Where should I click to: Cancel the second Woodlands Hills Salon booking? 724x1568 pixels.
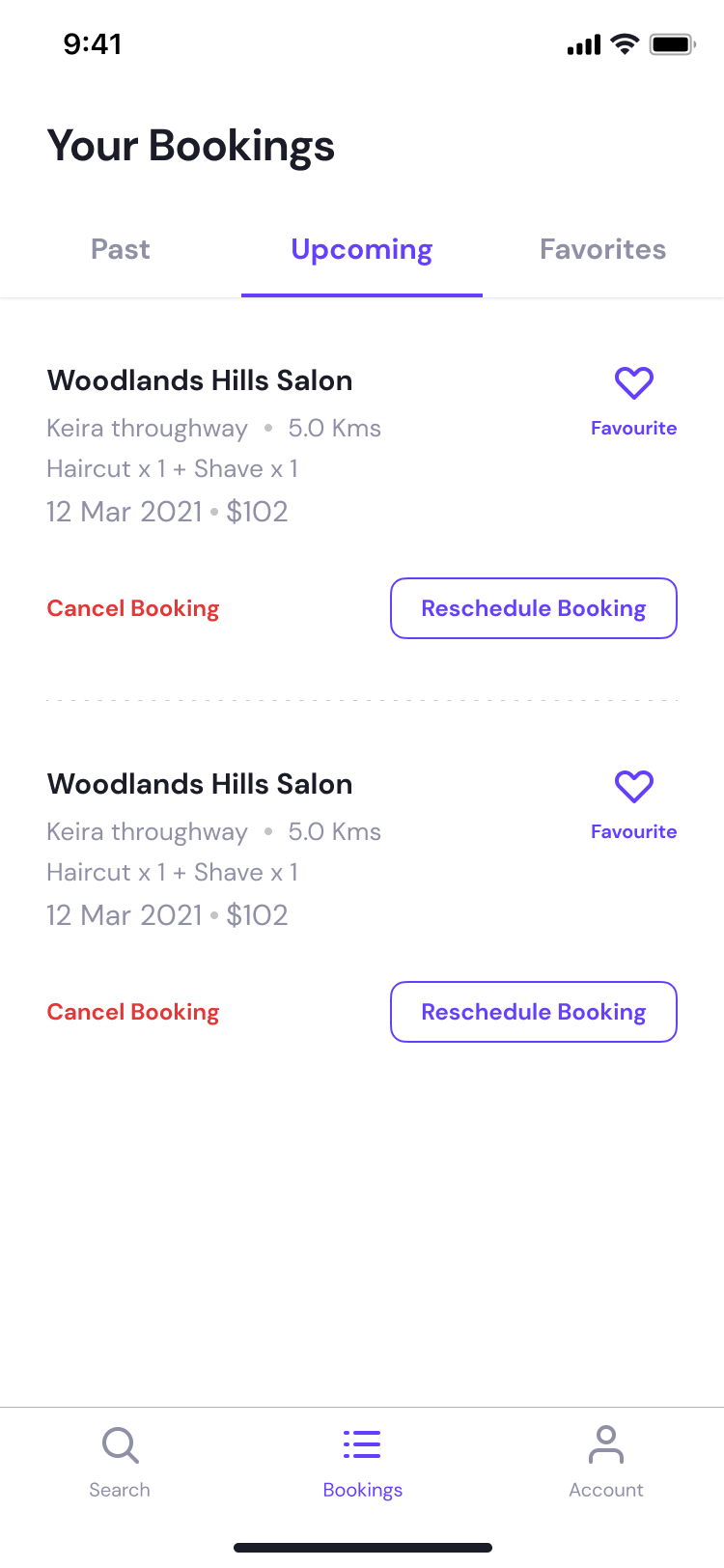point(133,1012)
